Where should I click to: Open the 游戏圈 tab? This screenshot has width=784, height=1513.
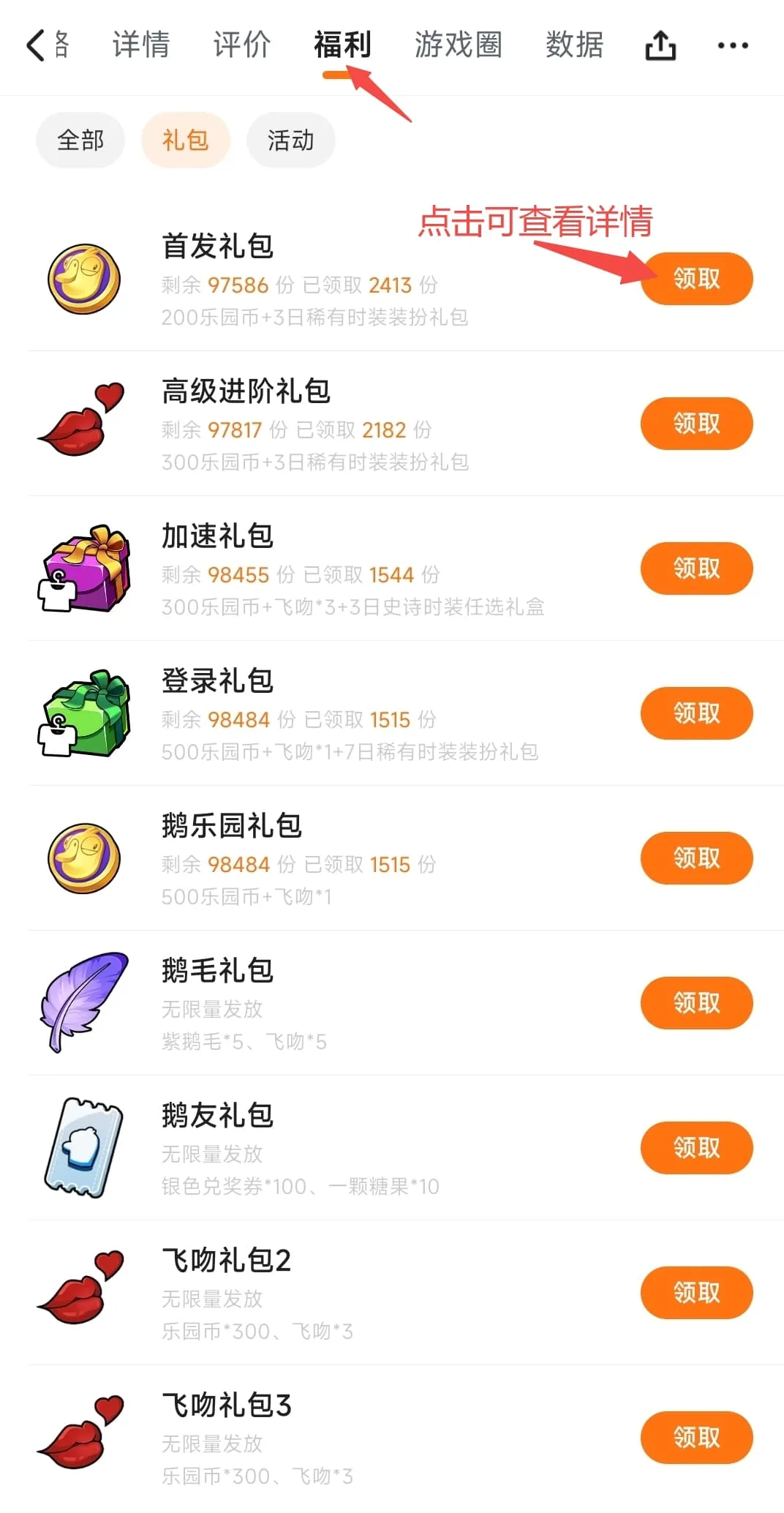tap(458, 45)
